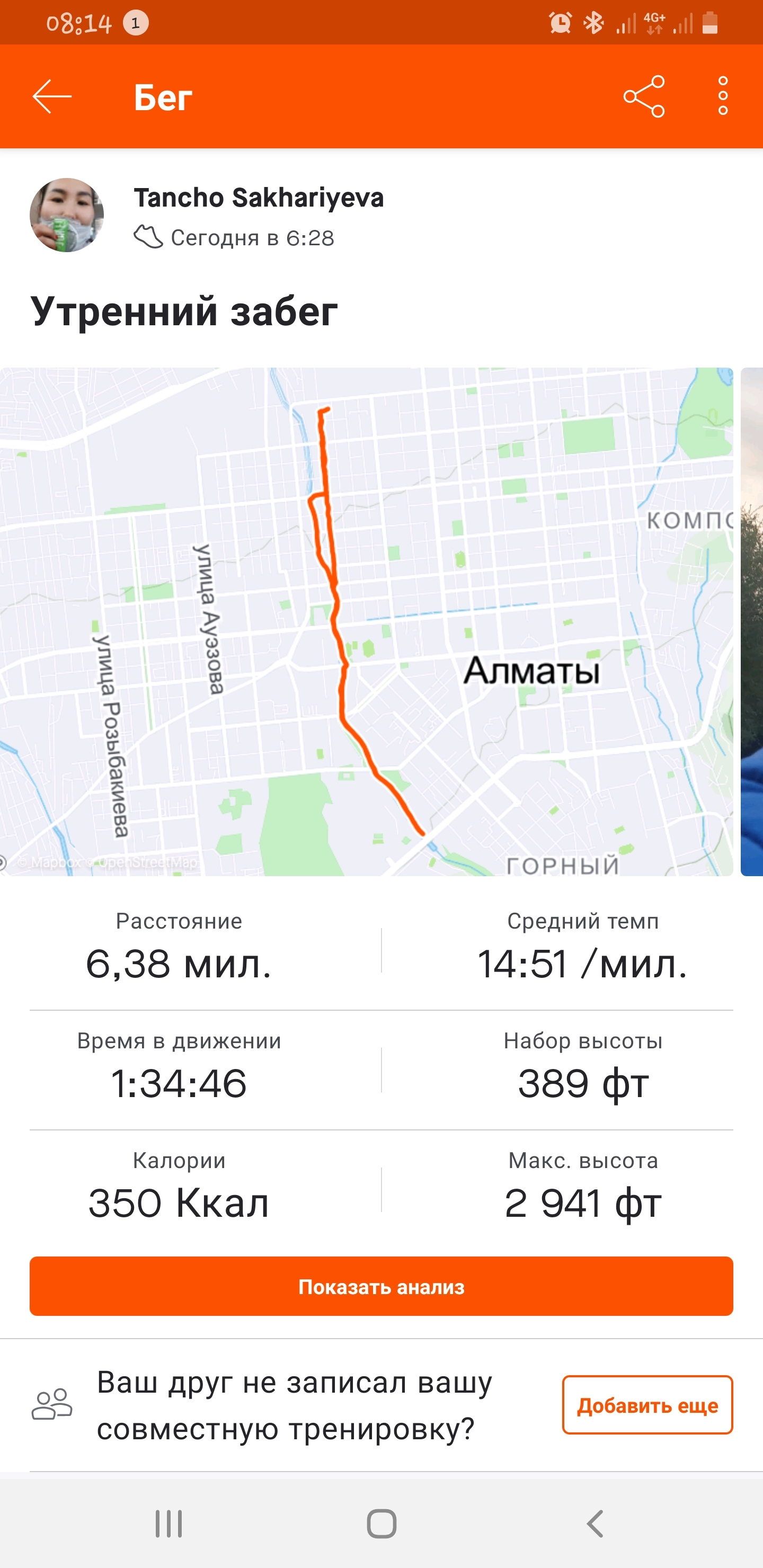Open the three-dot overflow menu
The width and height of the screenshot is (763, 1568).
click(x=723, y=96)
